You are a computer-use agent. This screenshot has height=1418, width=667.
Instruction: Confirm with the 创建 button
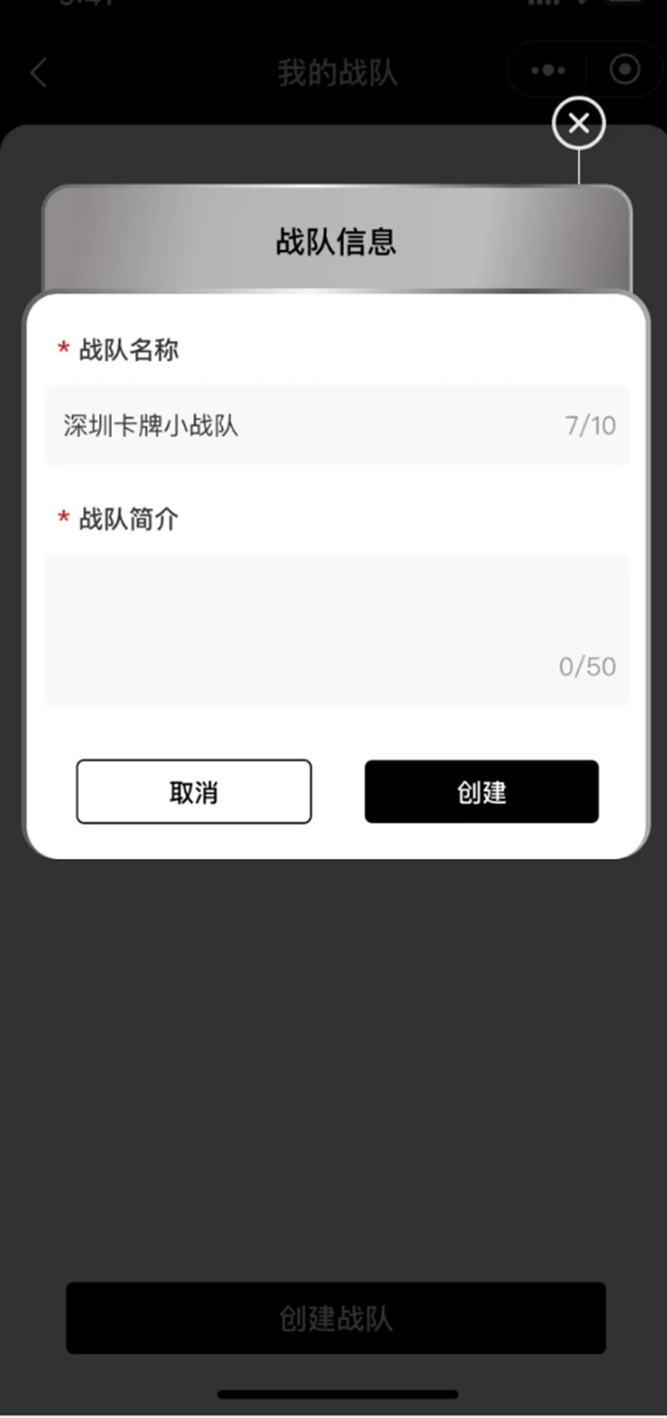[x=481, y=792]
